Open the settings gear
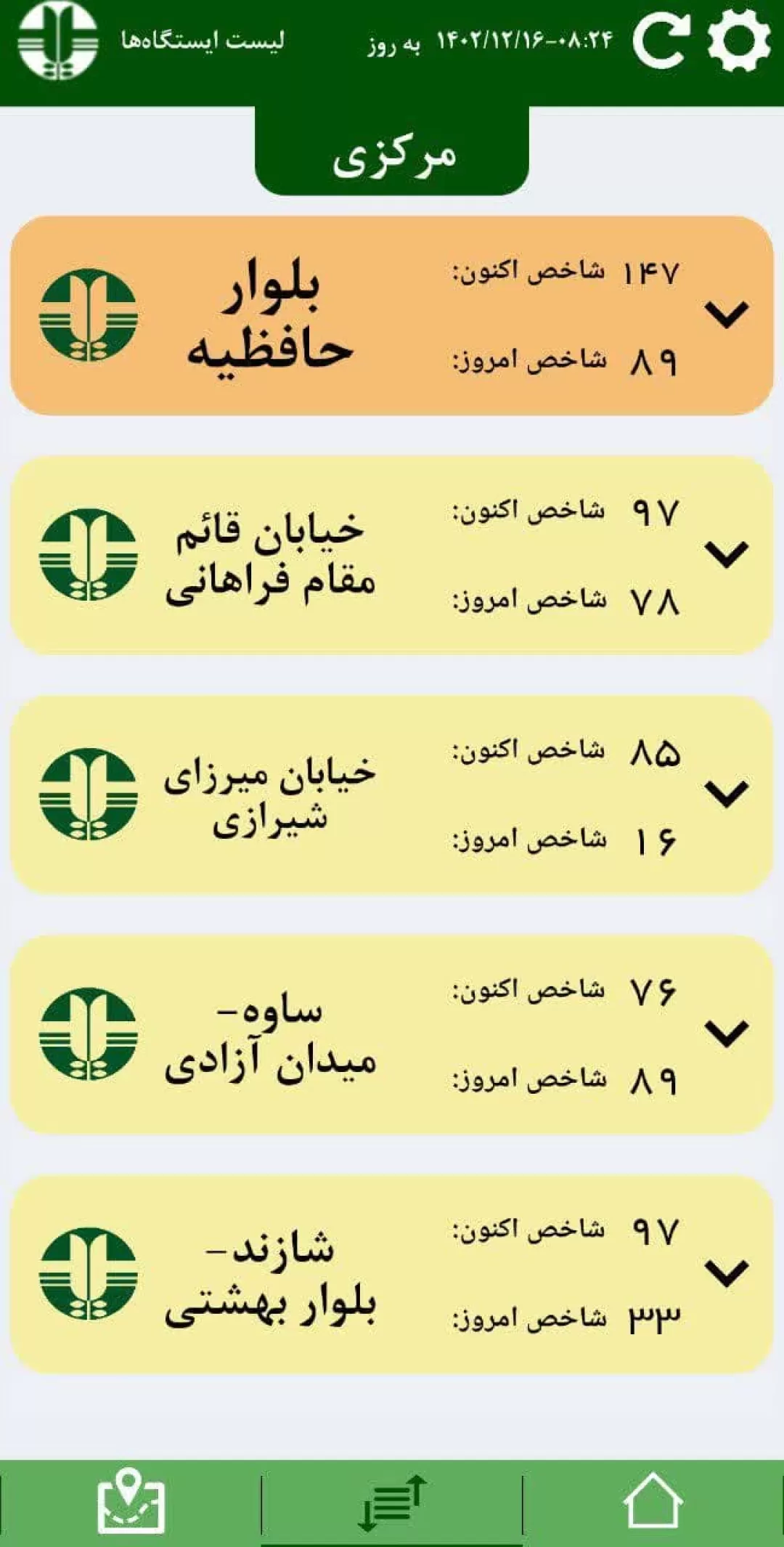Viewport: 784px width, 1547px height. [x=739, y=40]
